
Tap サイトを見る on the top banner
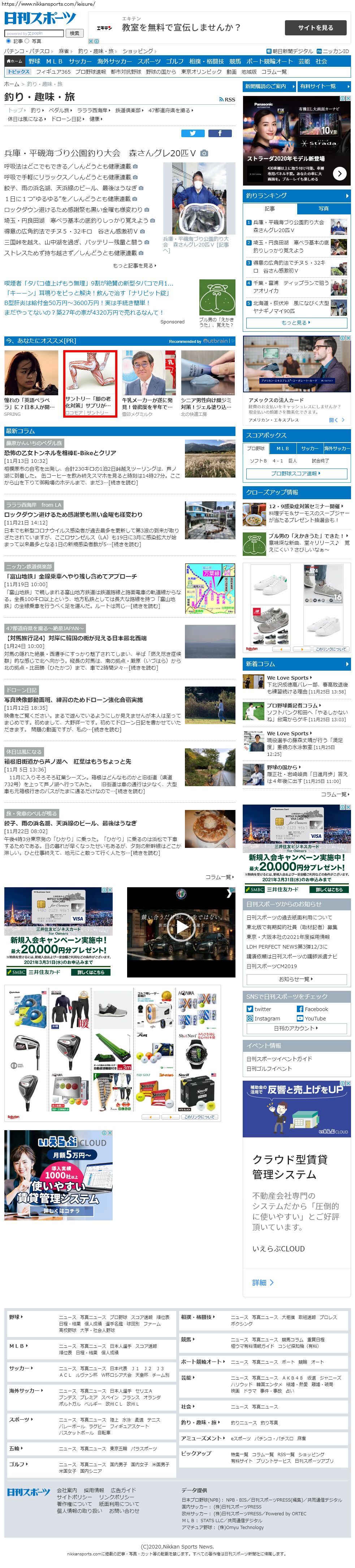315,27
